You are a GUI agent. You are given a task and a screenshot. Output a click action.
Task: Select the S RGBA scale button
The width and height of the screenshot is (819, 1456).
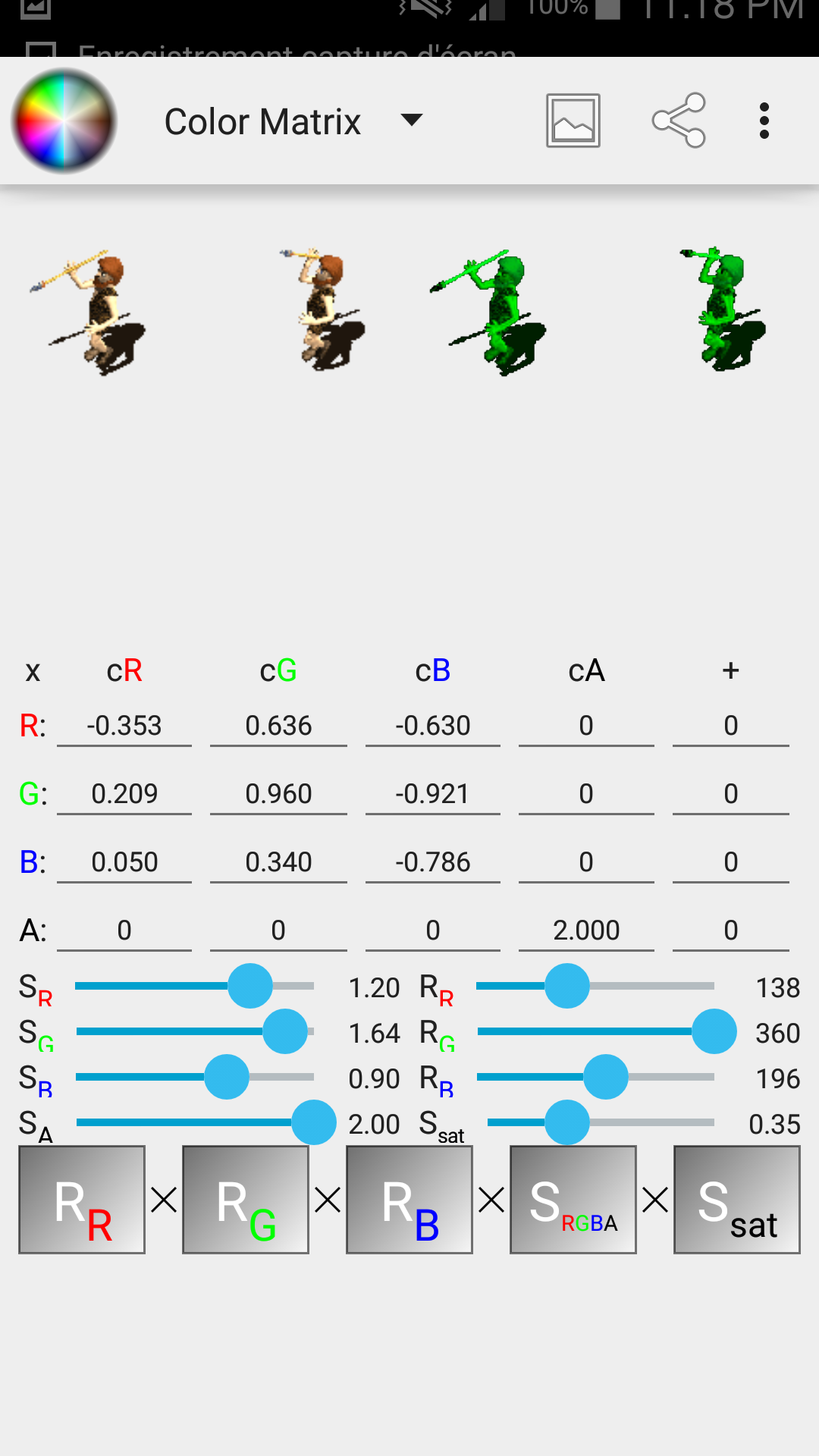(x=573, y=1200)
